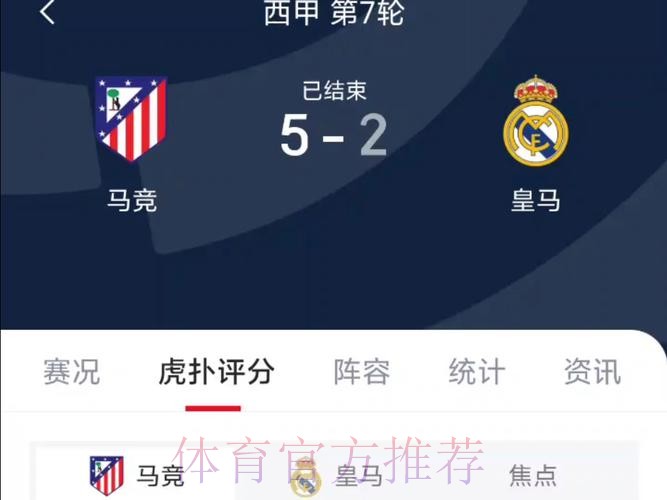Open the 马竞 team page from its crest

tap(131, 119)
